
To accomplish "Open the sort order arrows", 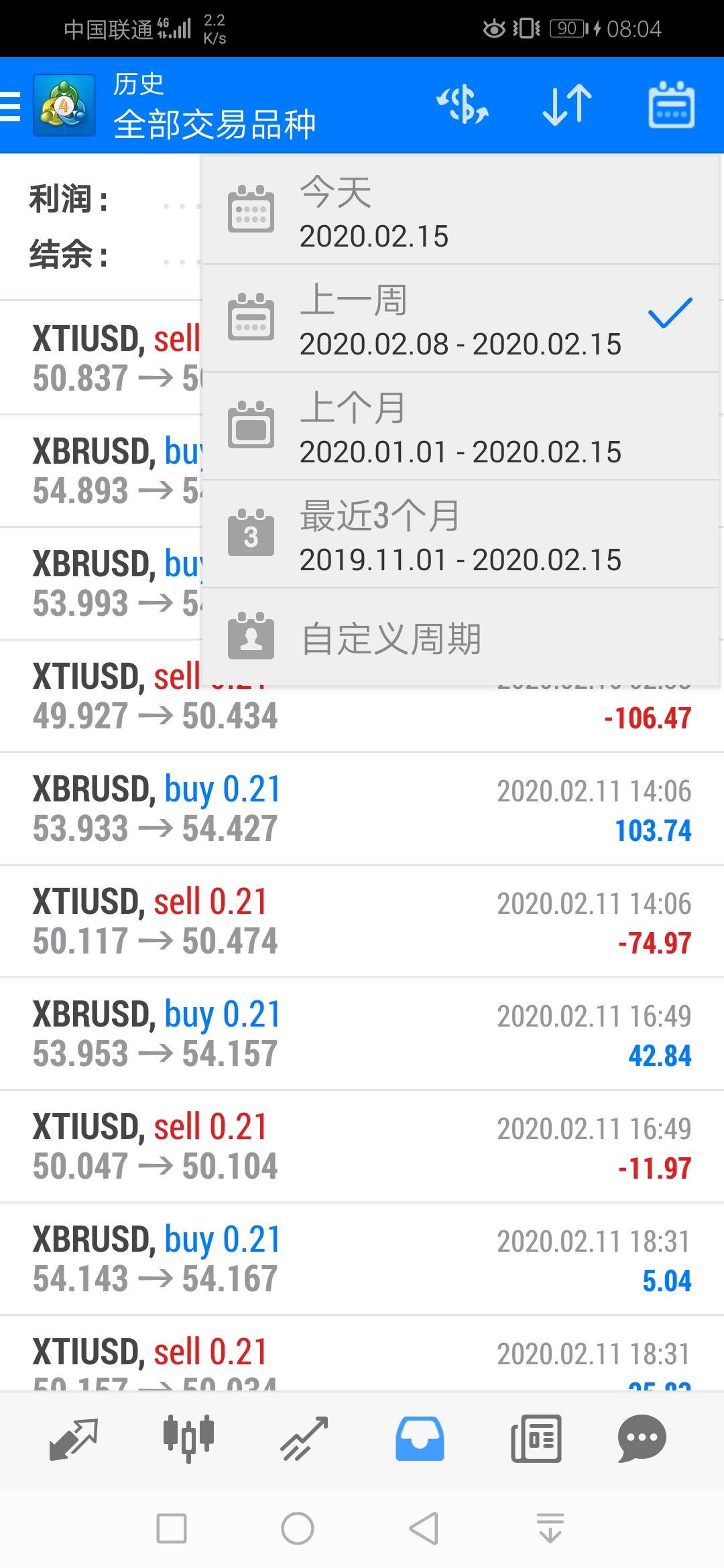I will (567, 105).
